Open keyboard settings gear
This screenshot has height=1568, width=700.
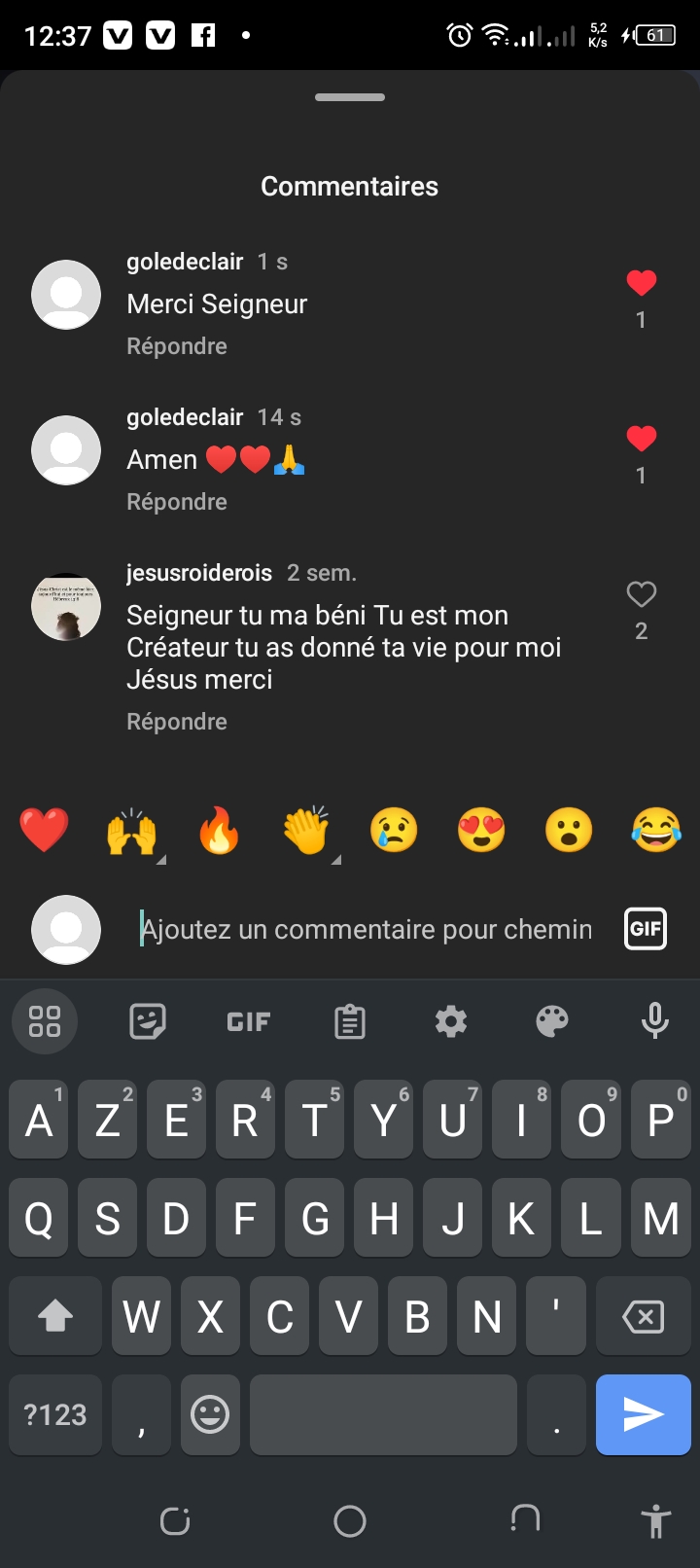pyautogui.click(x=451, y=1021)
